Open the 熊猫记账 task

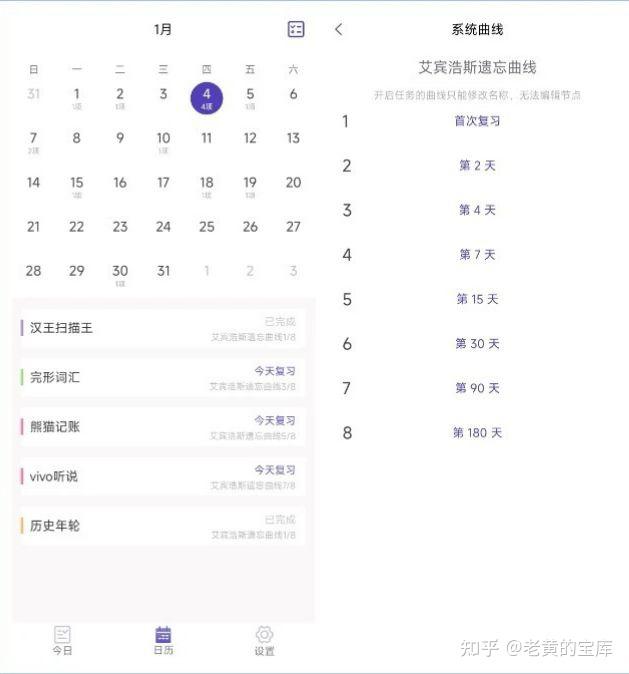point(160,427)
